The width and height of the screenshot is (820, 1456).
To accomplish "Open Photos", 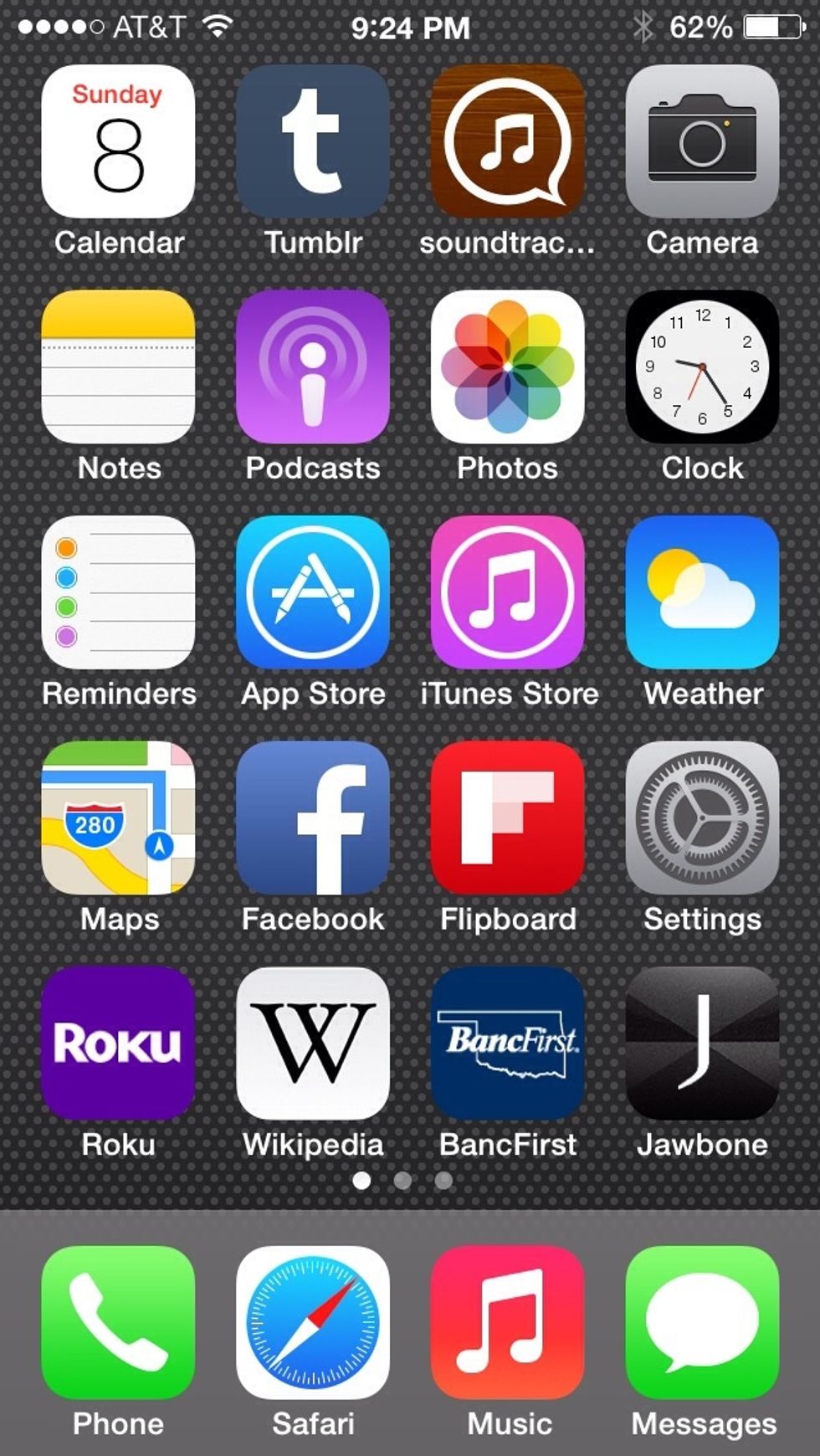I will coord(508,367).
